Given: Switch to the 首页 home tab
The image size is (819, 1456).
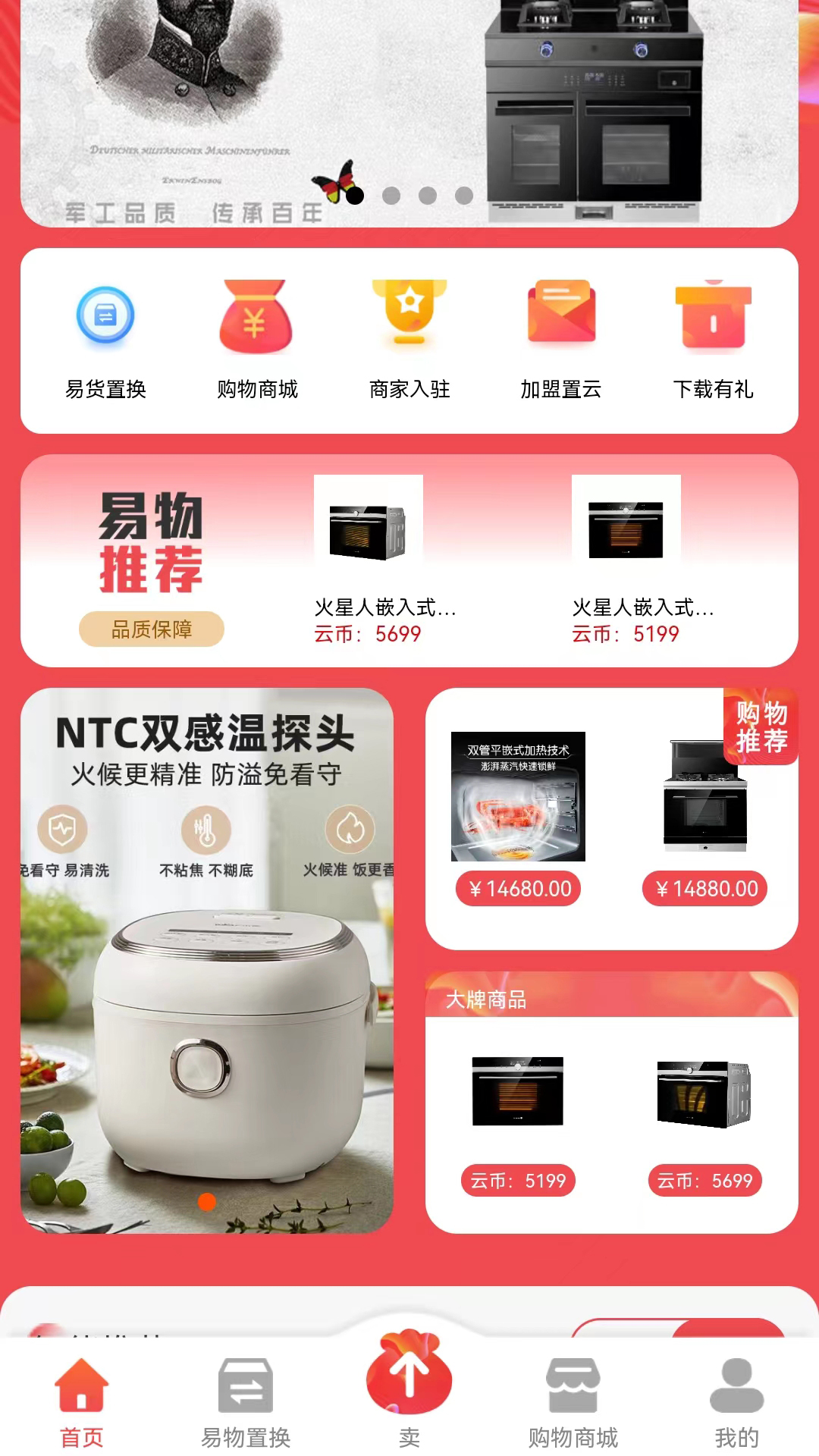Looking at the screenshot, I should coord(82,1395).
